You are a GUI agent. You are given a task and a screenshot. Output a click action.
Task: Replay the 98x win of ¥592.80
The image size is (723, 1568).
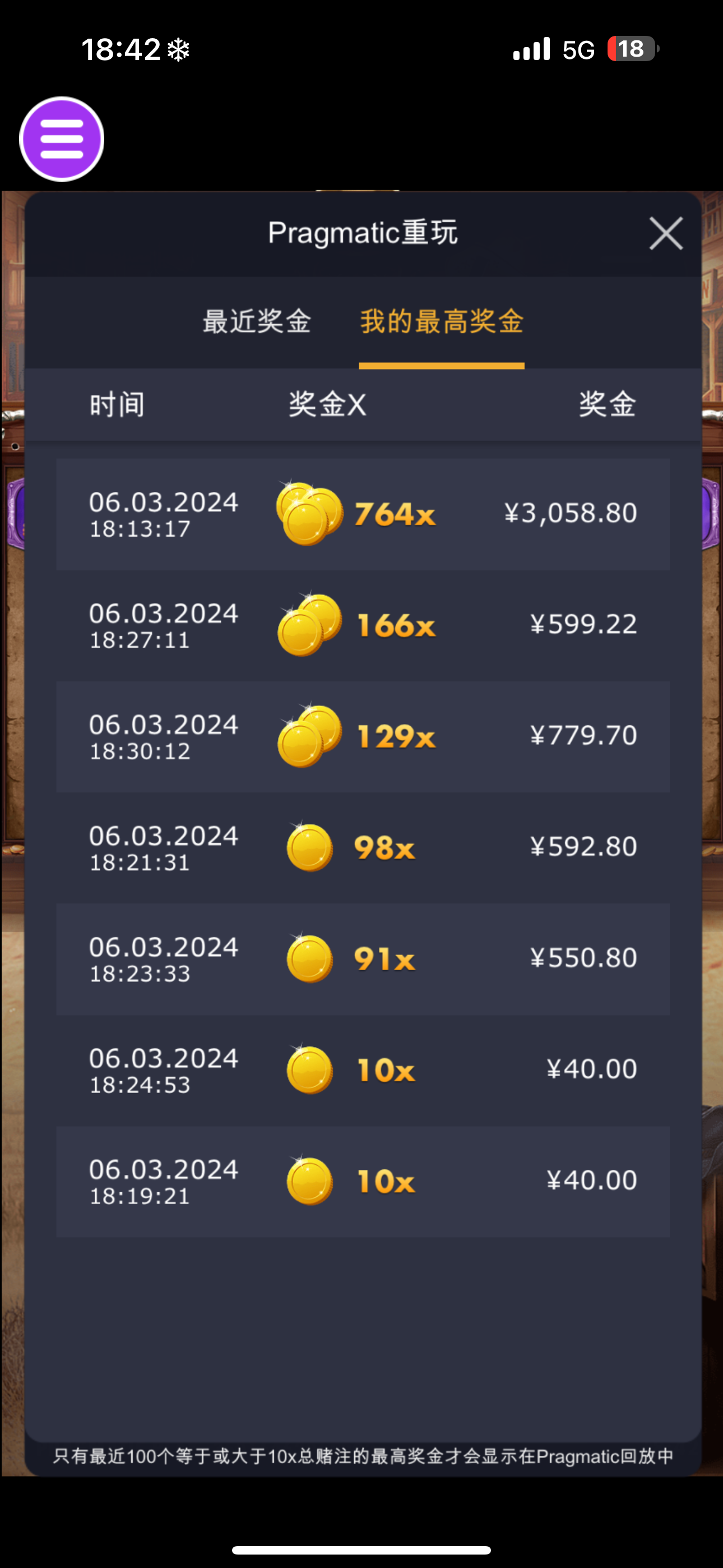pyautogui.click(x=363, y=847)
